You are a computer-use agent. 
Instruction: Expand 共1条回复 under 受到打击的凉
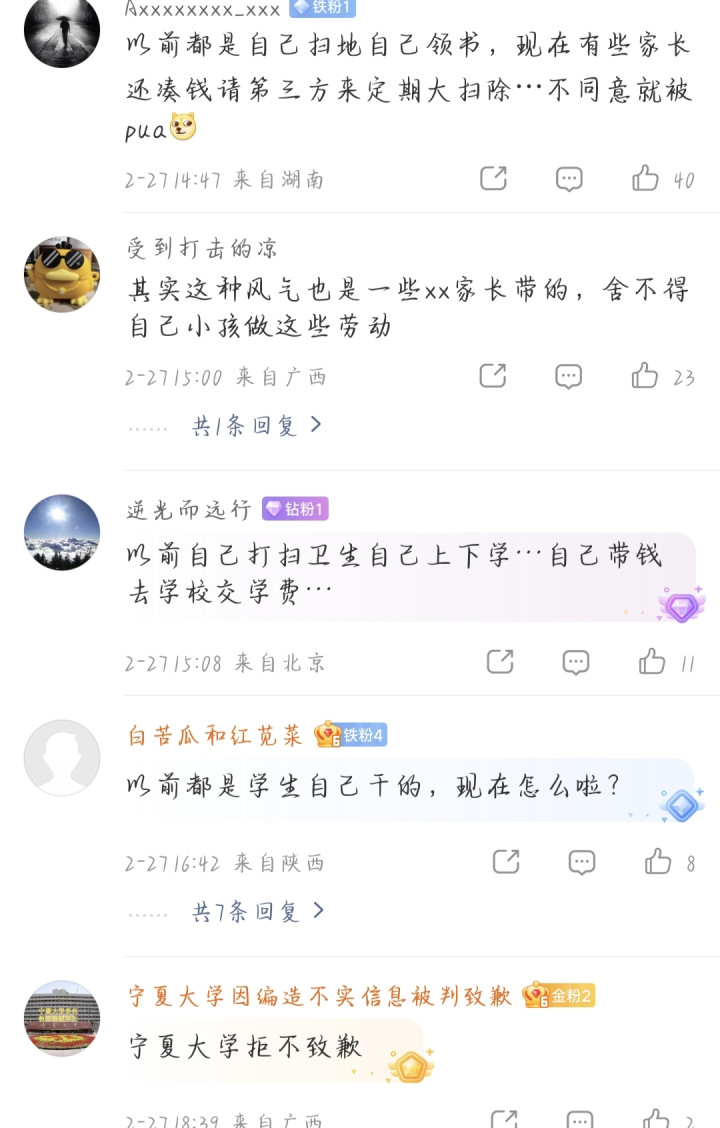[257, 425]
